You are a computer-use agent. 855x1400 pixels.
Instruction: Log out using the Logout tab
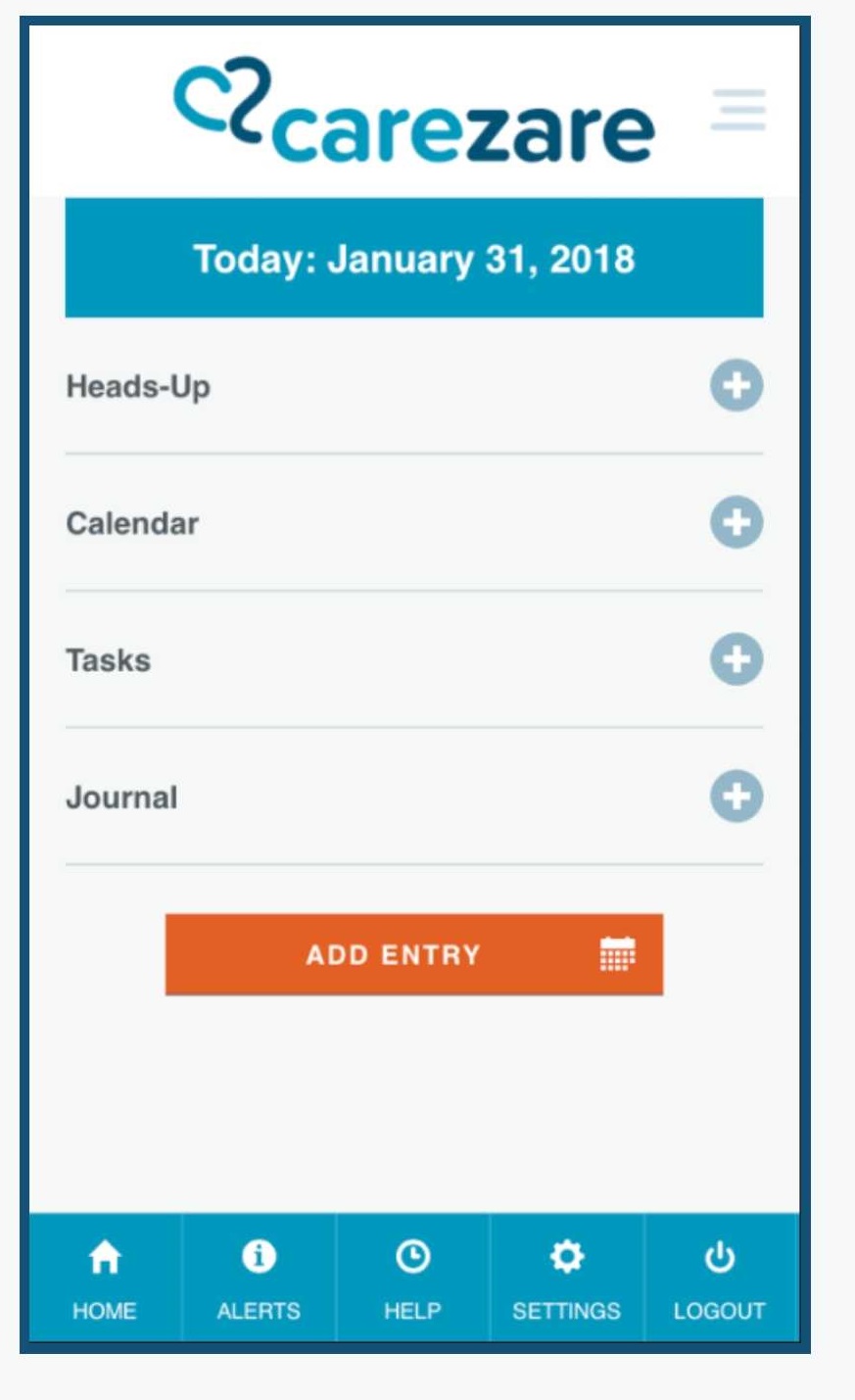[x=720, y=1278]
